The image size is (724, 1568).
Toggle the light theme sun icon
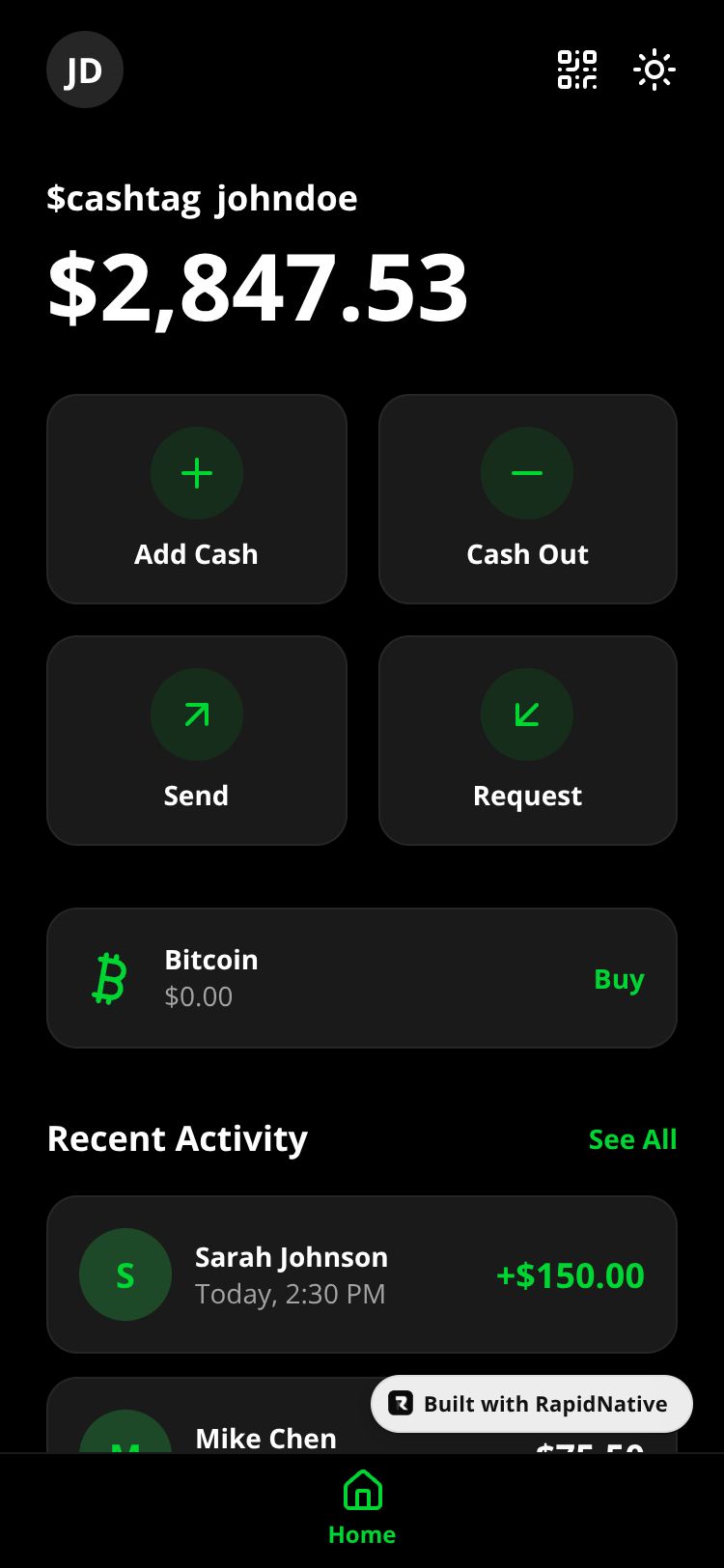point(654,70)
